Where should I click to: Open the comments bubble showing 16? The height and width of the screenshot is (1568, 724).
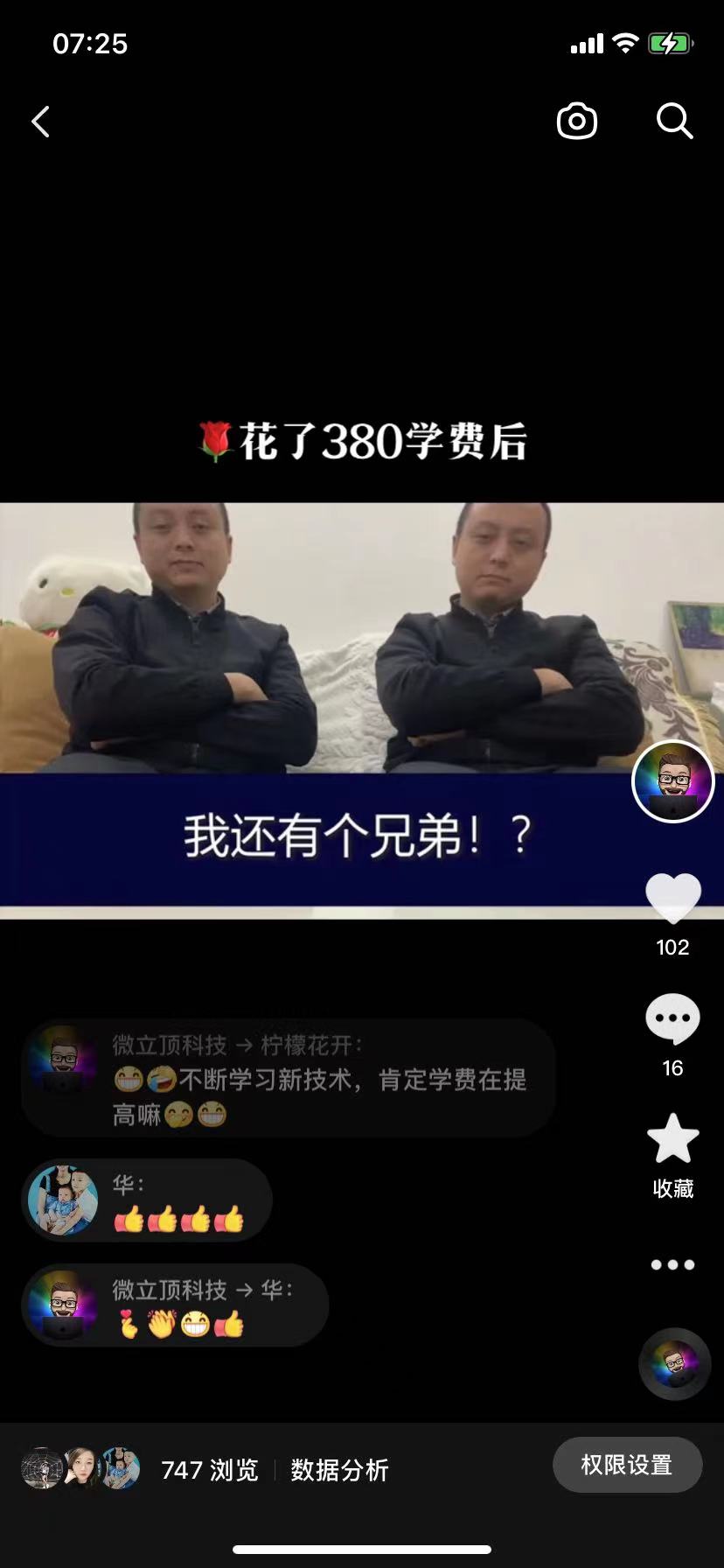pyautogui.click(x=672, y=1019)
